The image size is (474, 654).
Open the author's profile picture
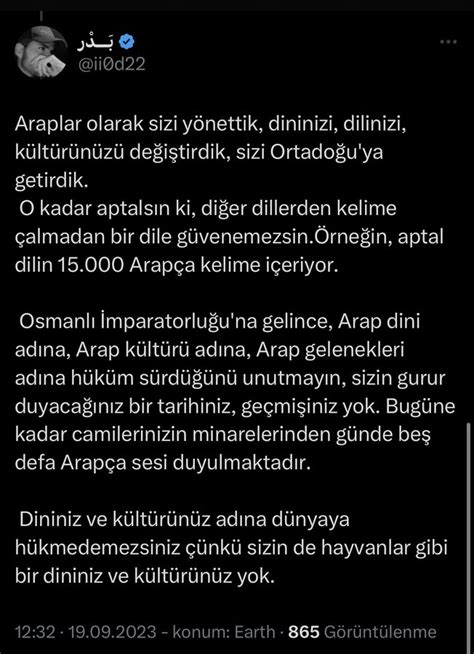pos(41,52)
